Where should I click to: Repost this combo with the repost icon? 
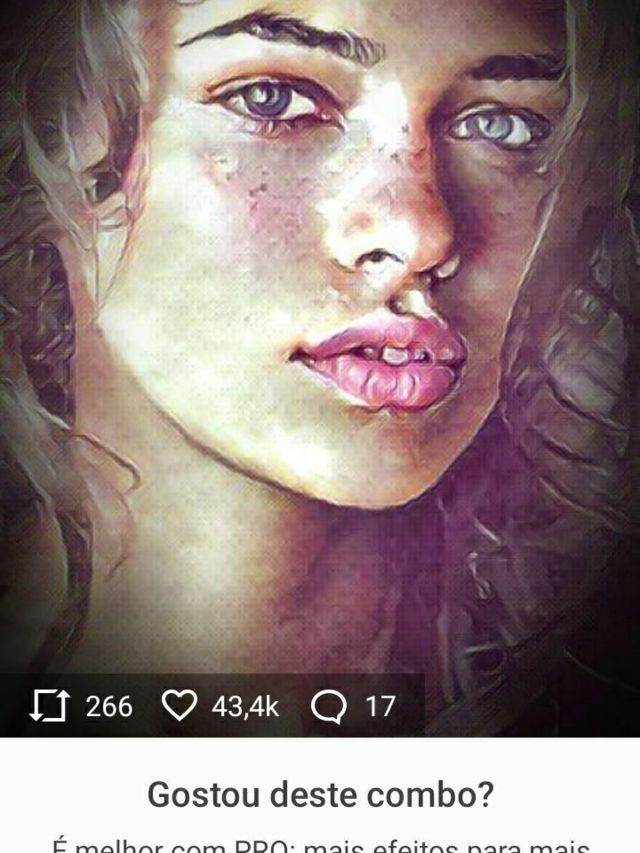pyautogui.click(x=48, y=707)
